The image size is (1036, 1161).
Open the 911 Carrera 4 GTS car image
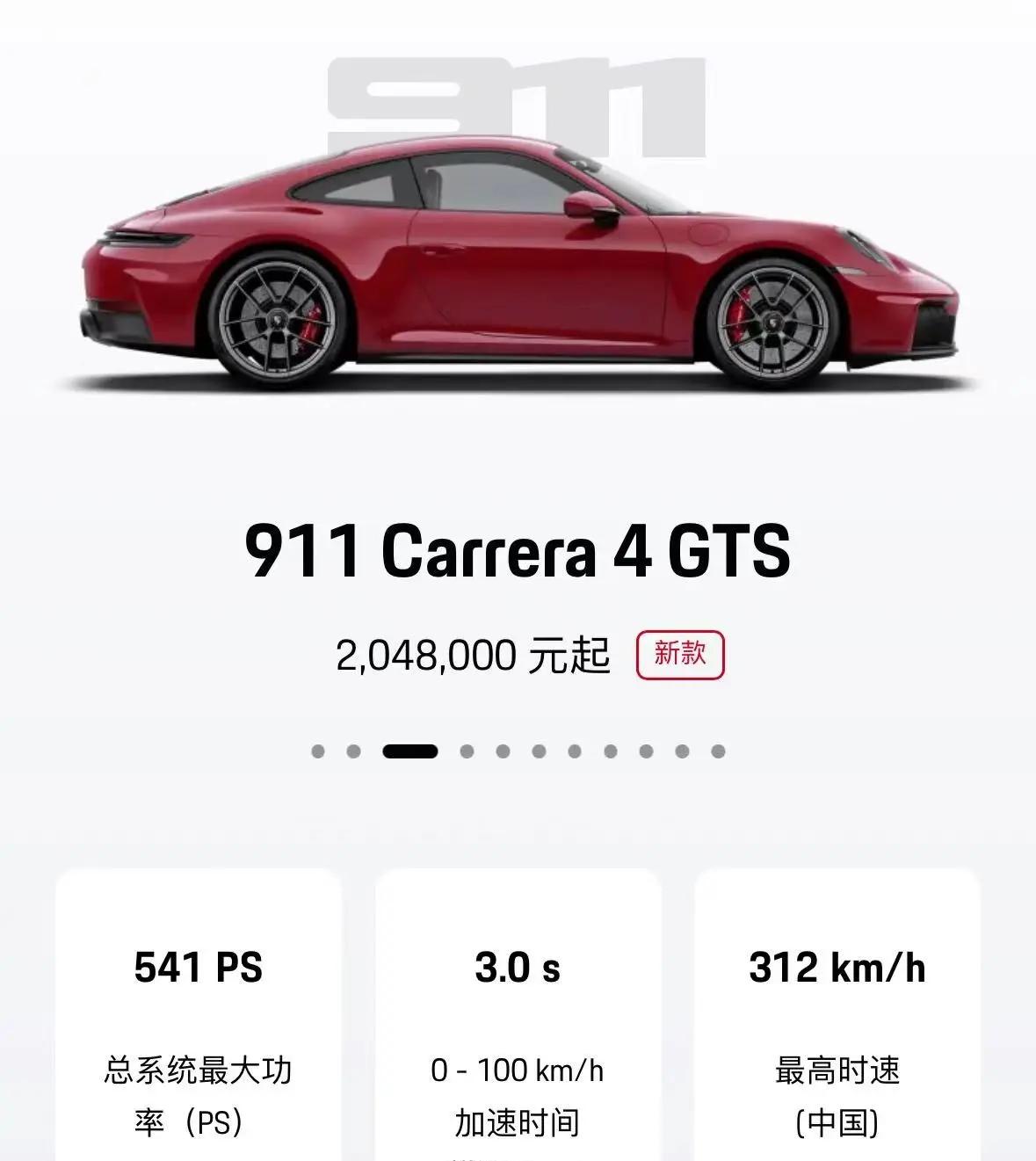(x=518, y=264)
